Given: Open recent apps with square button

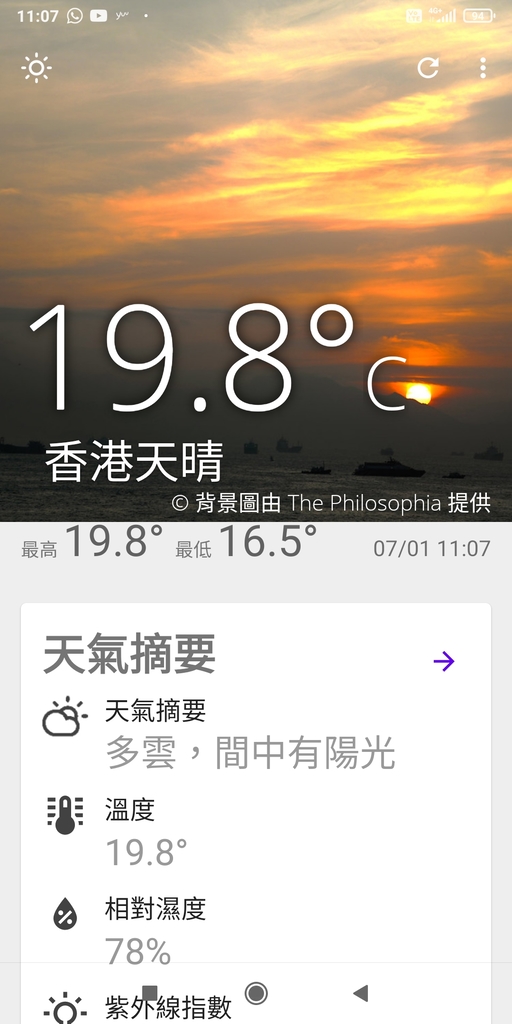Looking at the screenshot, I should click(x=150, y=993).
